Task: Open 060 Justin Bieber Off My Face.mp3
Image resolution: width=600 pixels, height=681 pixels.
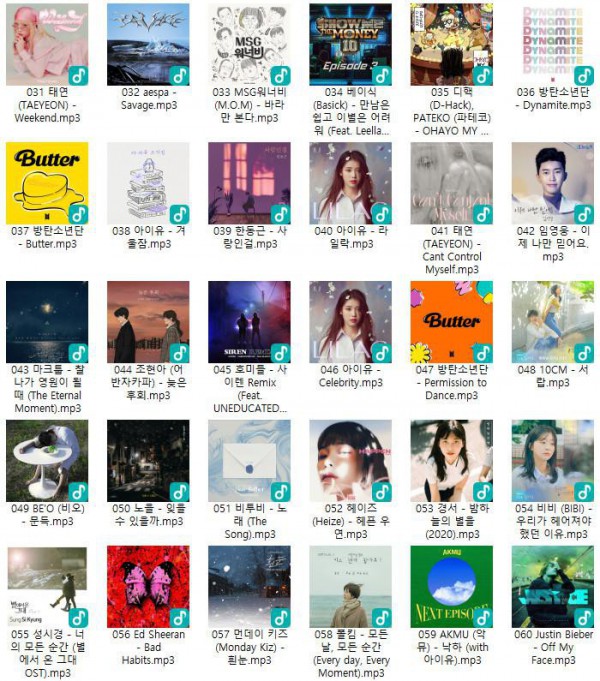Action: pyautogui.click(x=552, y=587)
